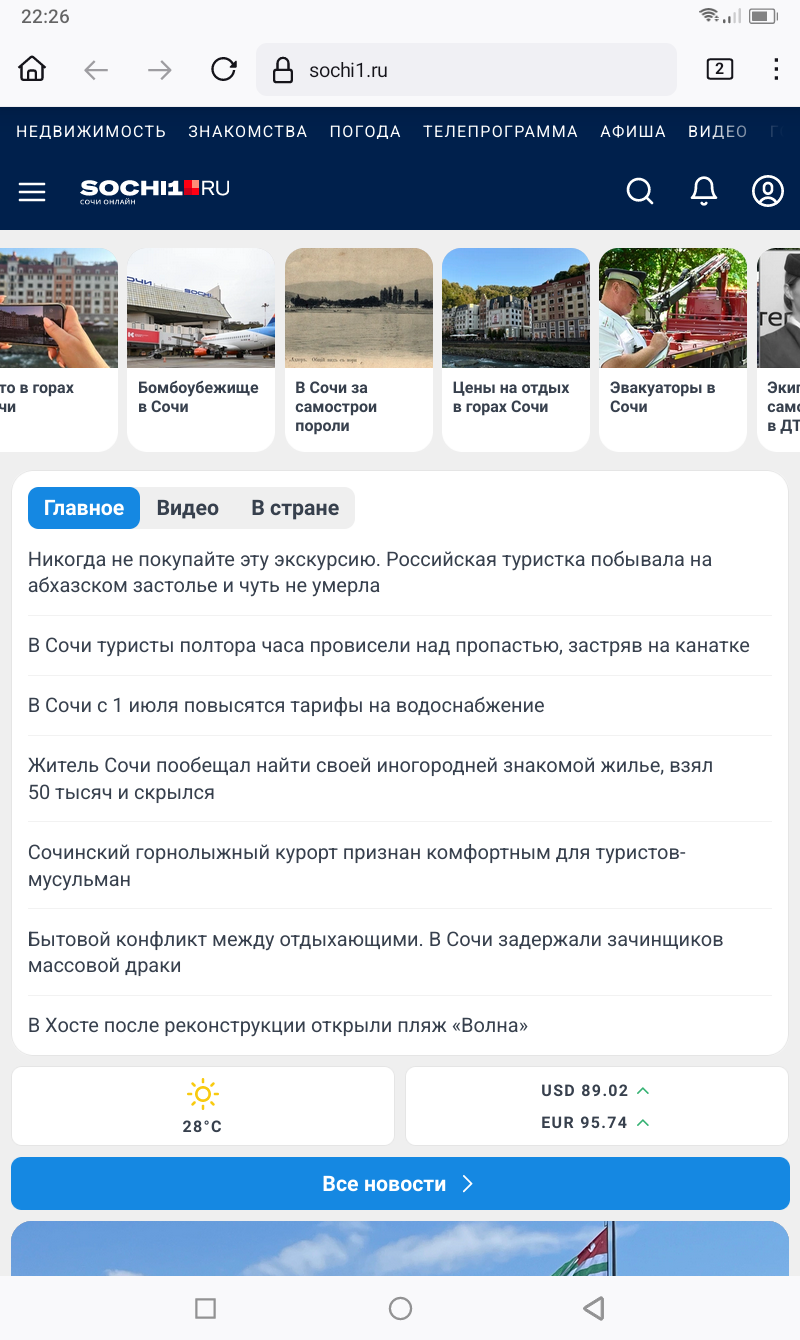Screen dimensions: 800x1340
Task: Open the Цены на отдых в горах story
Action: pos(515,350)
